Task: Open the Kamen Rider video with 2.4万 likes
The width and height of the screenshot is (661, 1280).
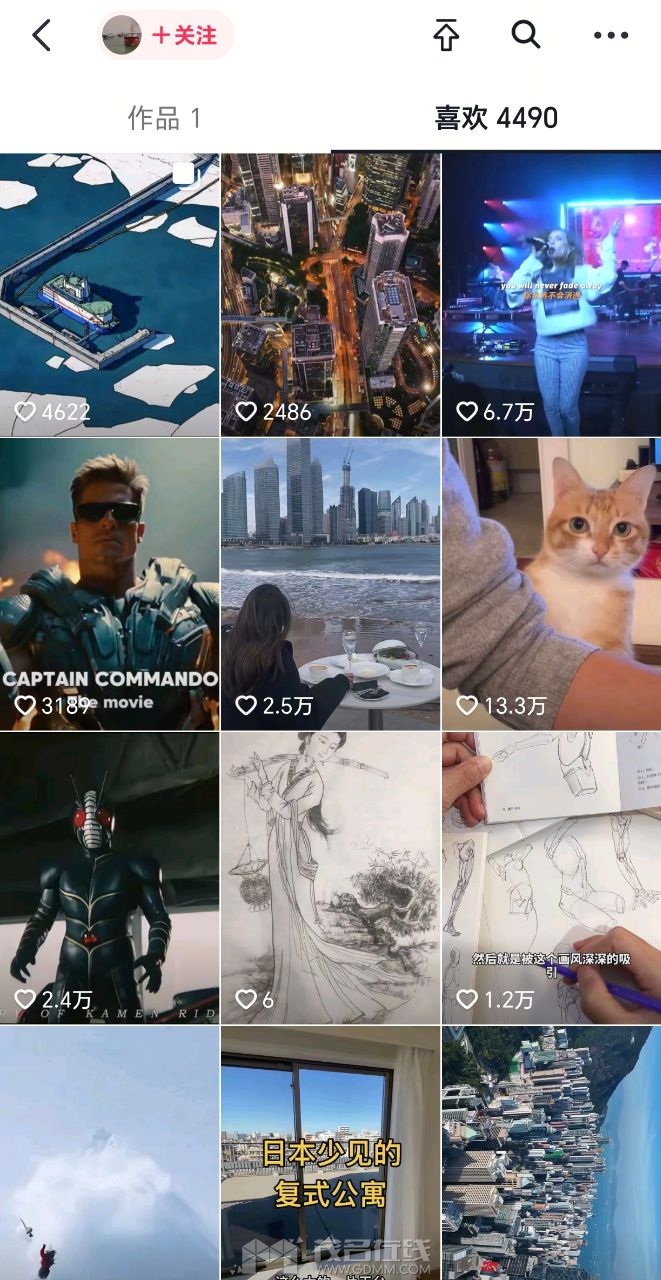Action: [109, 877]
